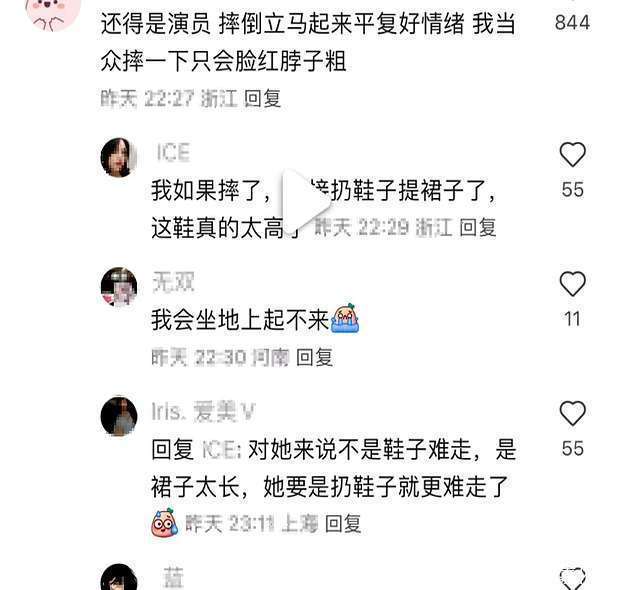Open ICE's profile avatar
Screen dimensions: 640x590
click(x=119, y=157)
